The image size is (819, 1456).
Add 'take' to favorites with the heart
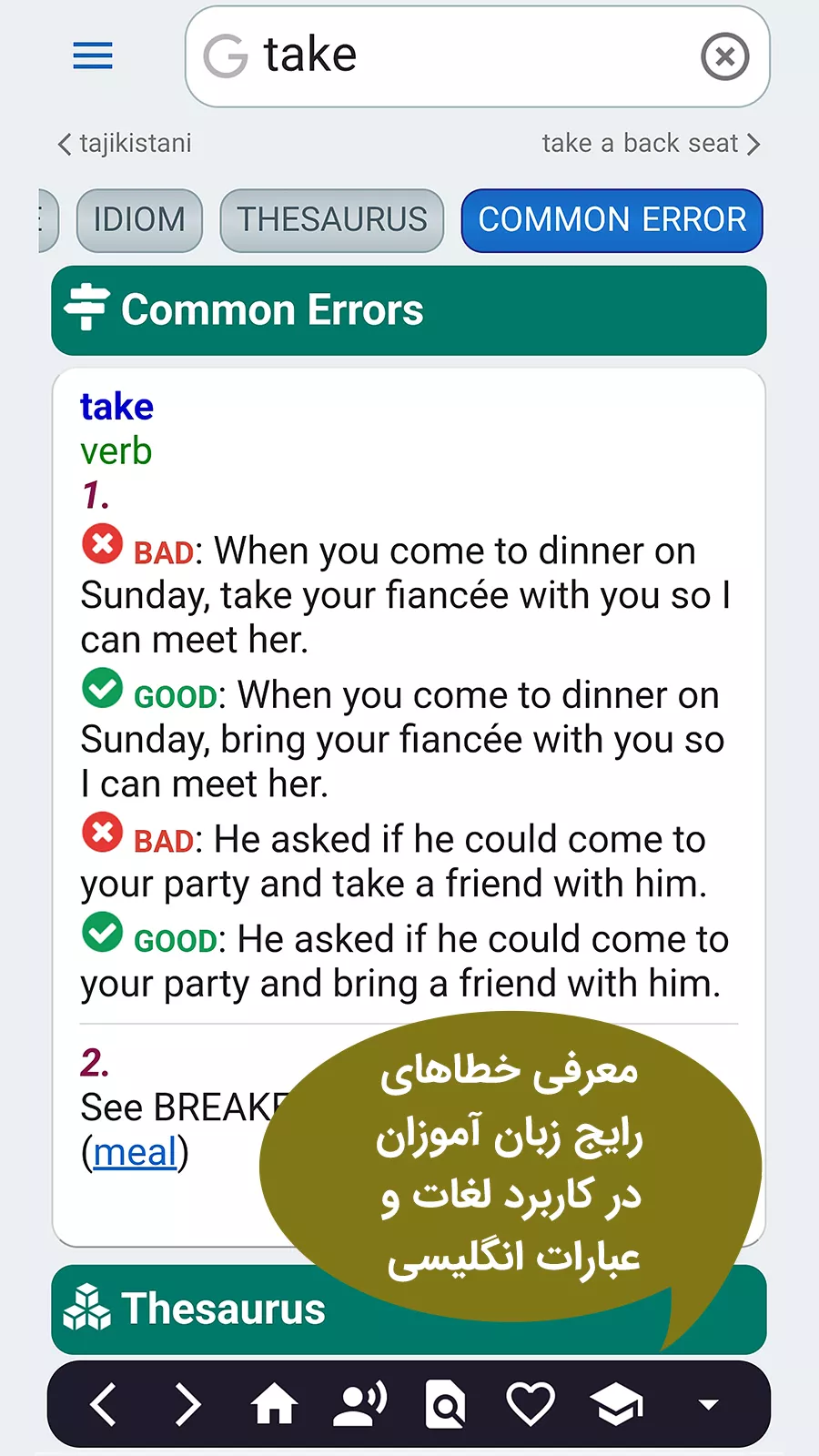531,1404
